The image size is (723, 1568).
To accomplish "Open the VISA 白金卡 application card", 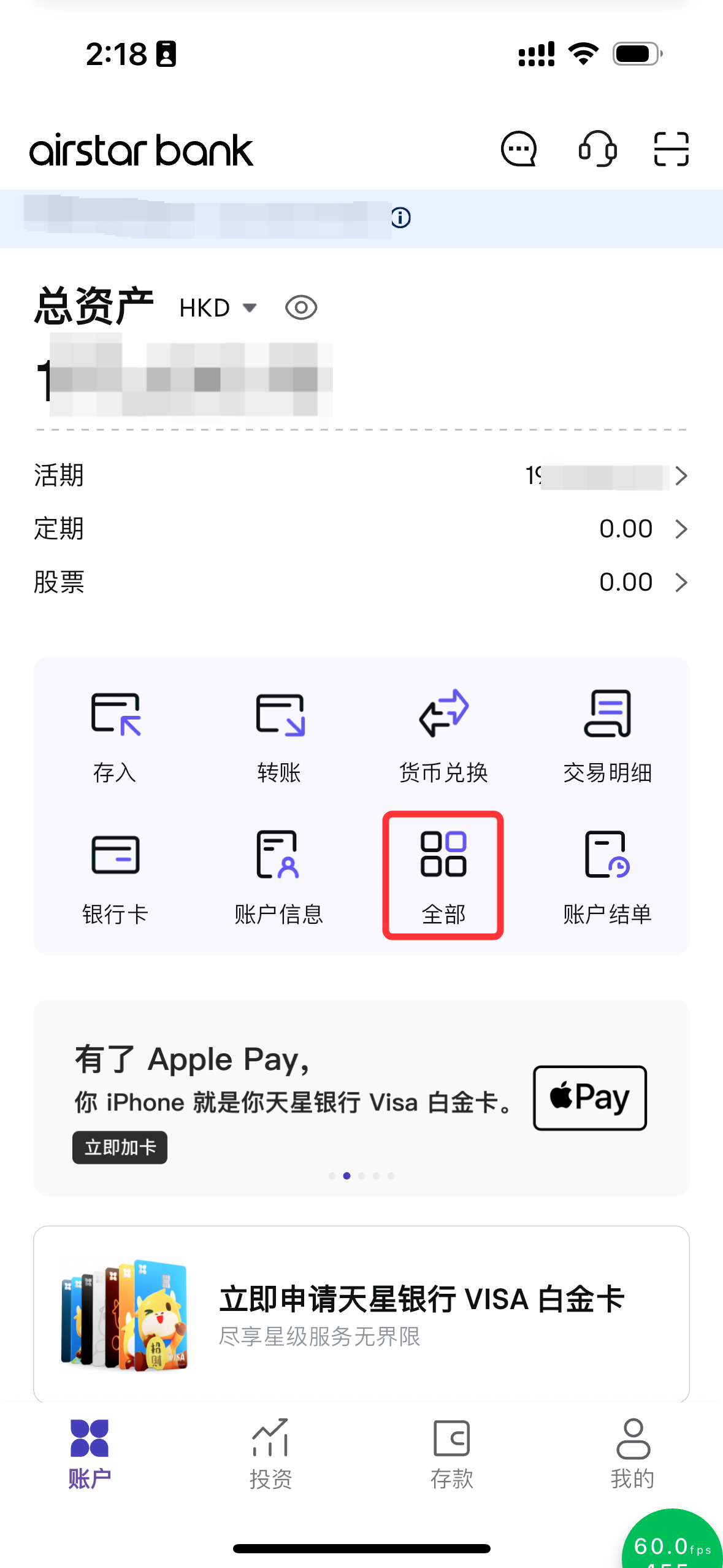I will [x=361, y=1314].
